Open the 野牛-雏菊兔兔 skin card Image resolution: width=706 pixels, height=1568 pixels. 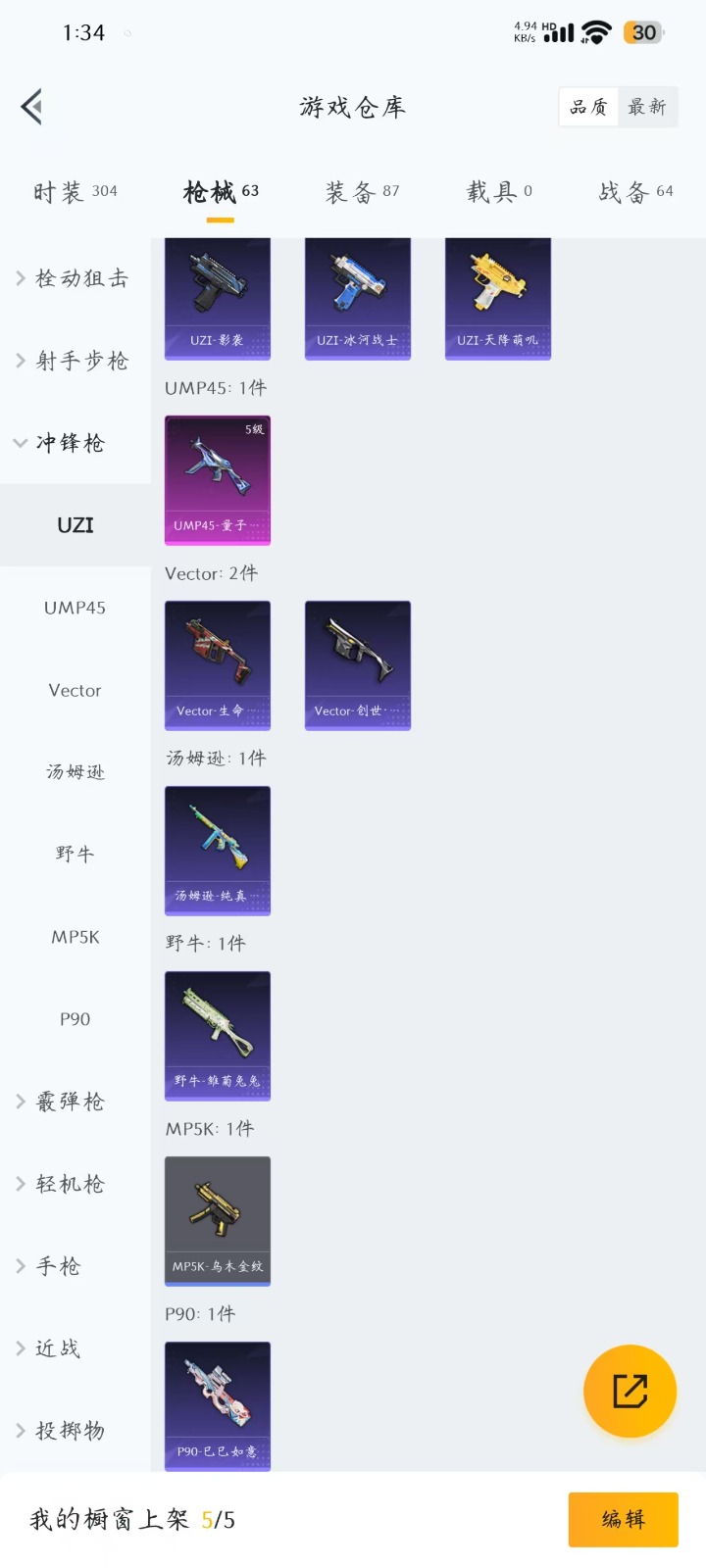click(x=218, y=1035)
